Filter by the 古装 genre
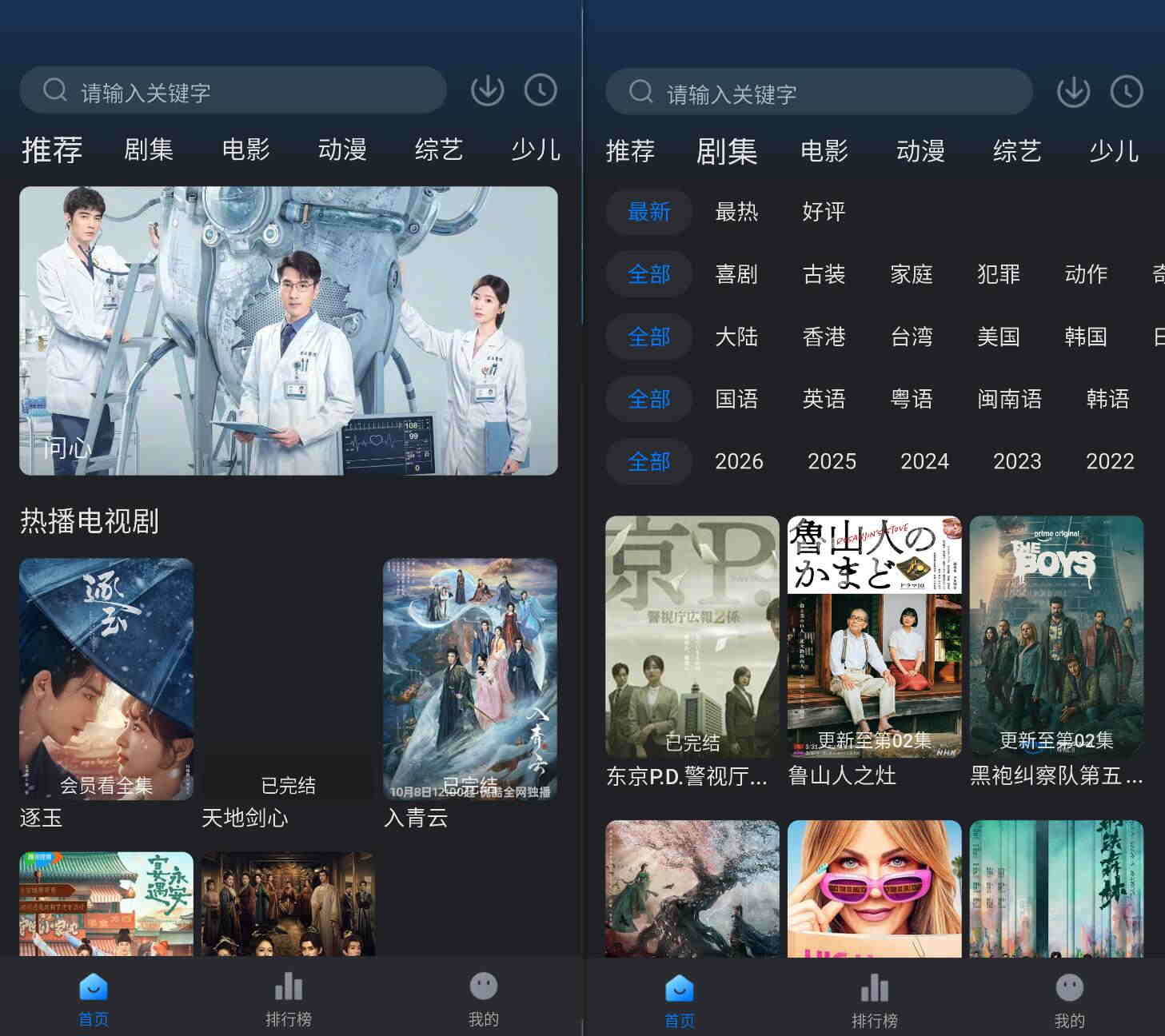The image size is (1165, 1036). pos(824,274)
